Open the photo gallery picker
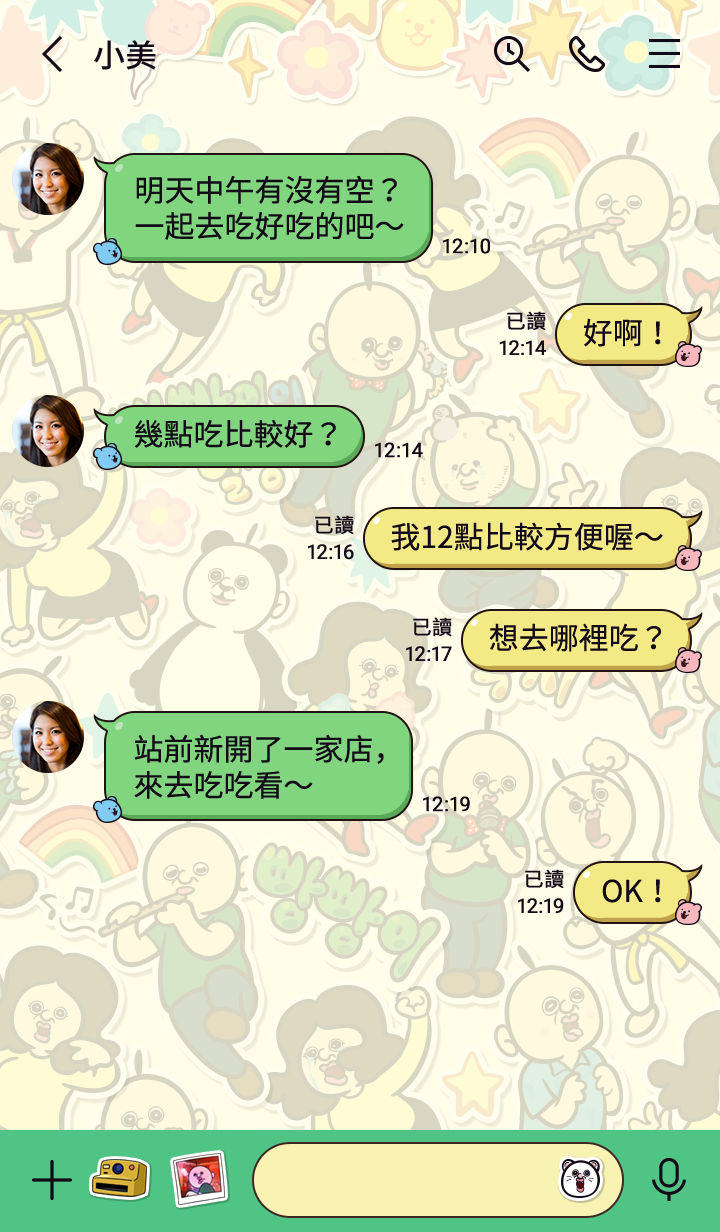The height and width of the screenshot is (1232, 720). [198, 1178]
